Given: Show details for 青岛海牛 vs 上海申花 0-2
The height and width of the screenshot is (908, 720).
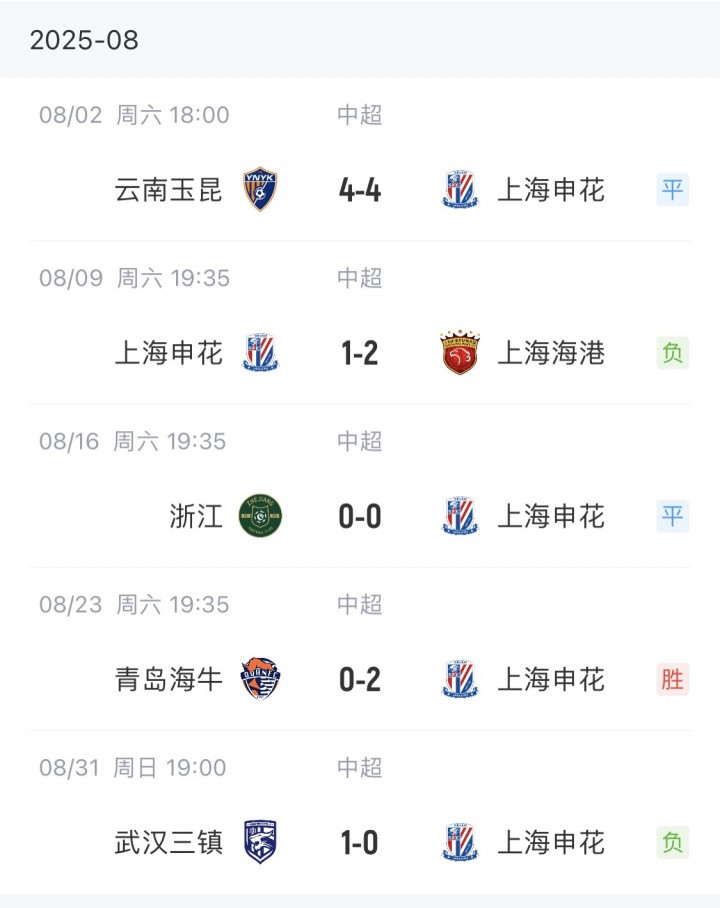Looking at the screenshot, I should pyautogui.click(x=360, y=679).
